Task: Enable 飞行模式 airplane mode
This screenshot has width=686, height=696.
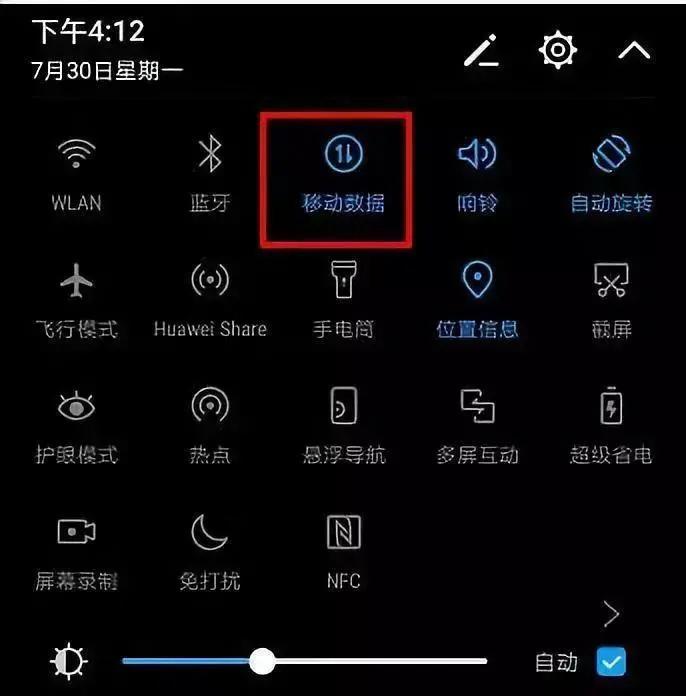Action: pyautogui.click(x=77, y=282)
